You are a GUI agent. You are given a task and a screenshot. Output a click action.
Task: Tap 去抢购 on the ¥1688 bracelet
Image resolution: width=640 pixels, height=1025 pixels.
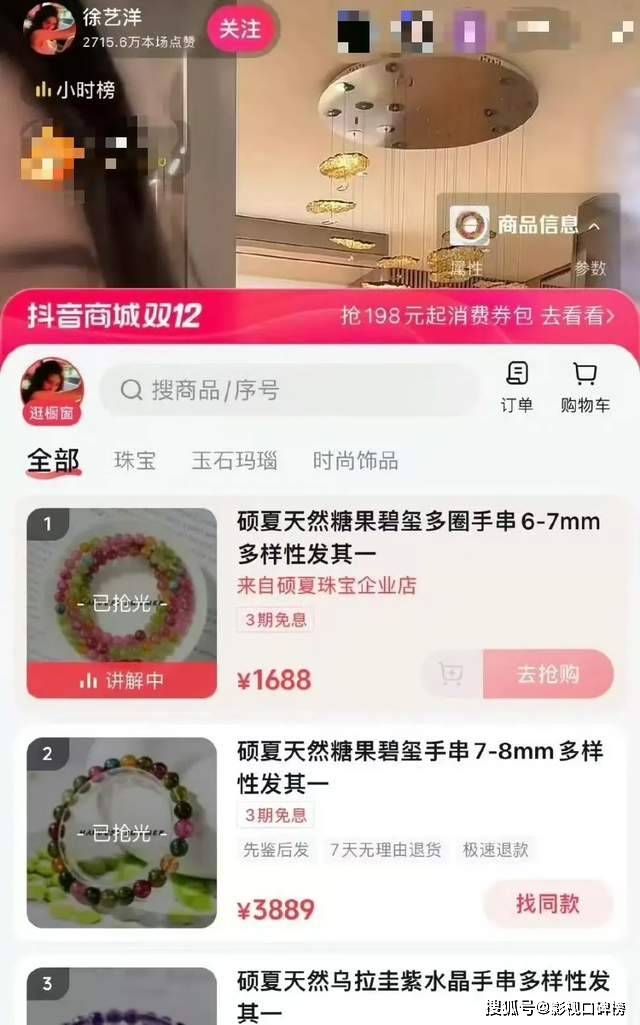548,673
